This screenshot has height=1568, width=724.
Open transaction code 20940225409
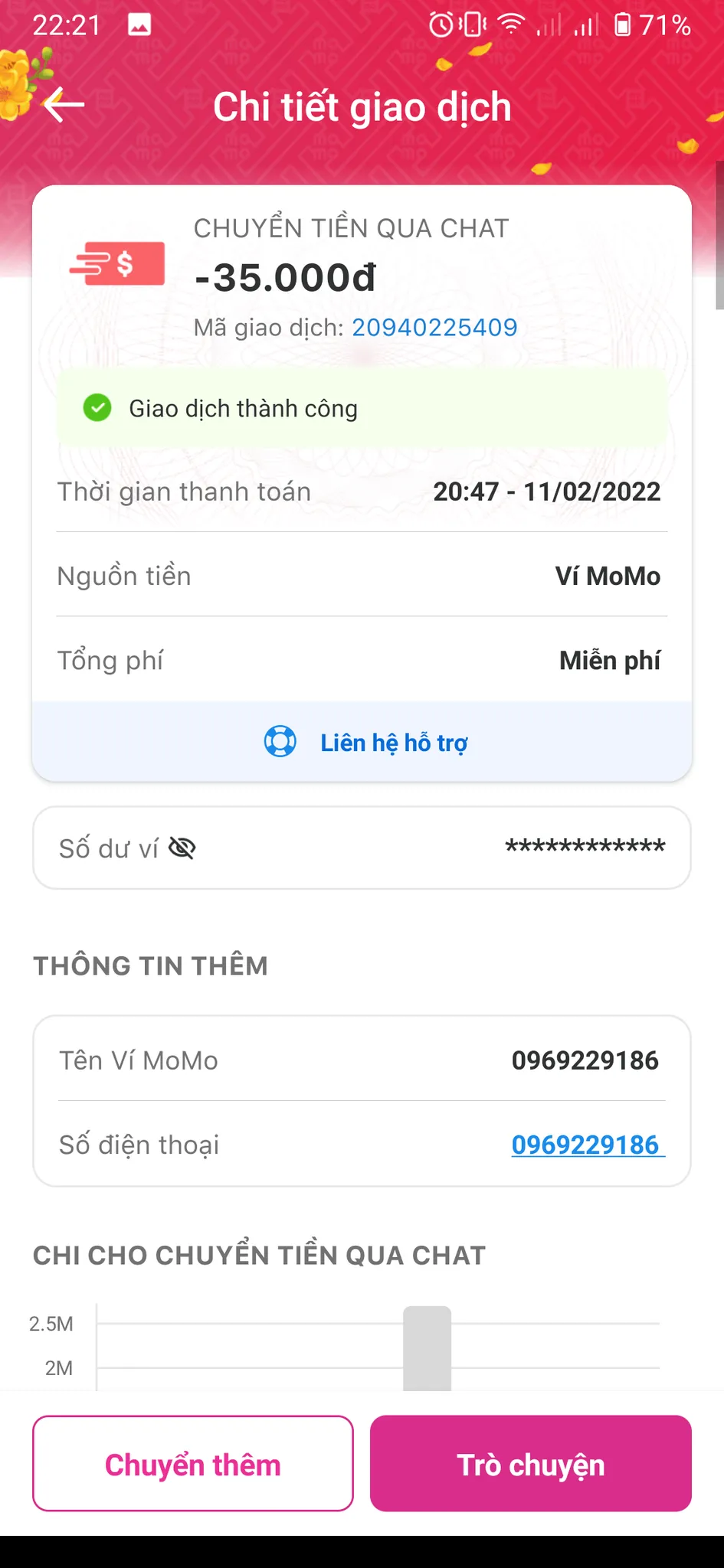[x=434, y=328]
